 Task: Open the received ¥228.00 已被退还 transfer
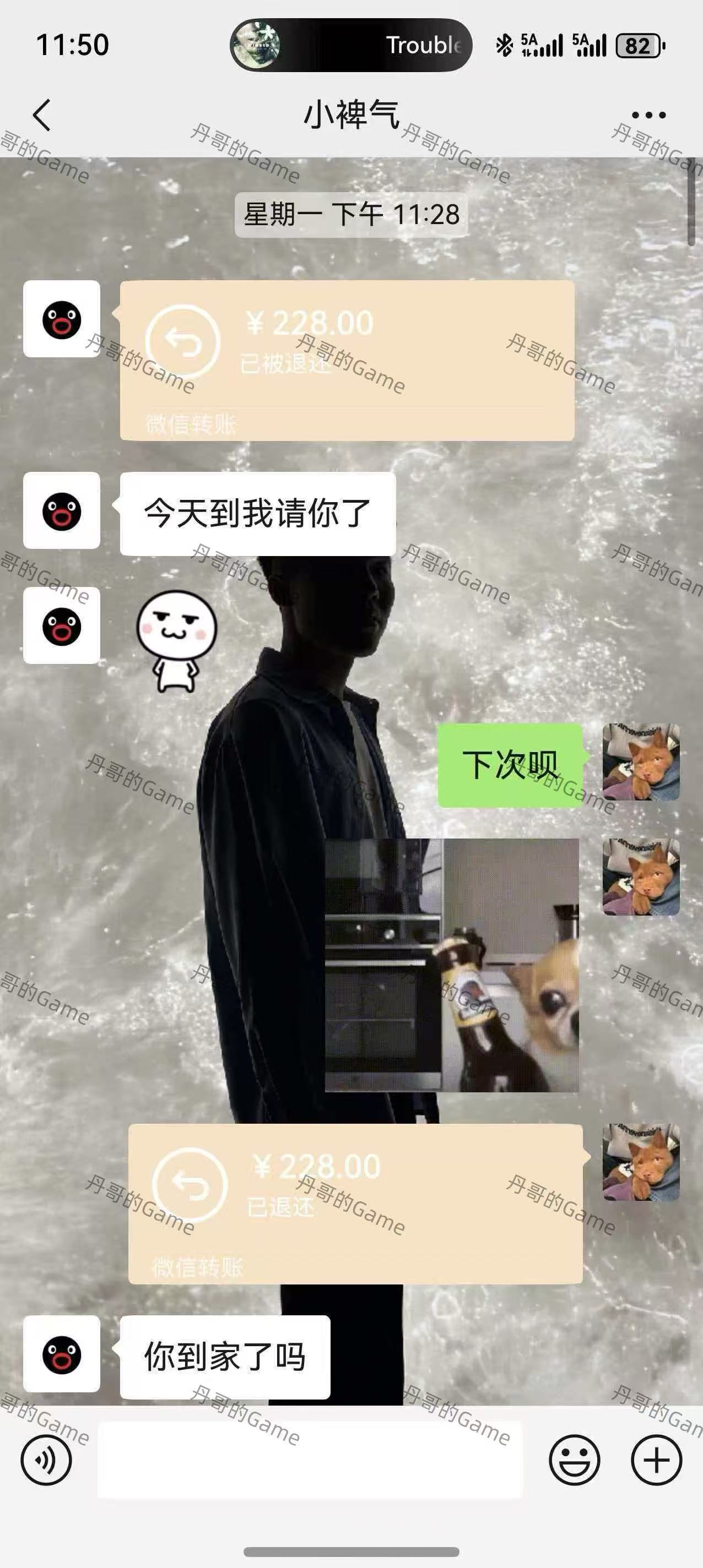pos(347,361)
